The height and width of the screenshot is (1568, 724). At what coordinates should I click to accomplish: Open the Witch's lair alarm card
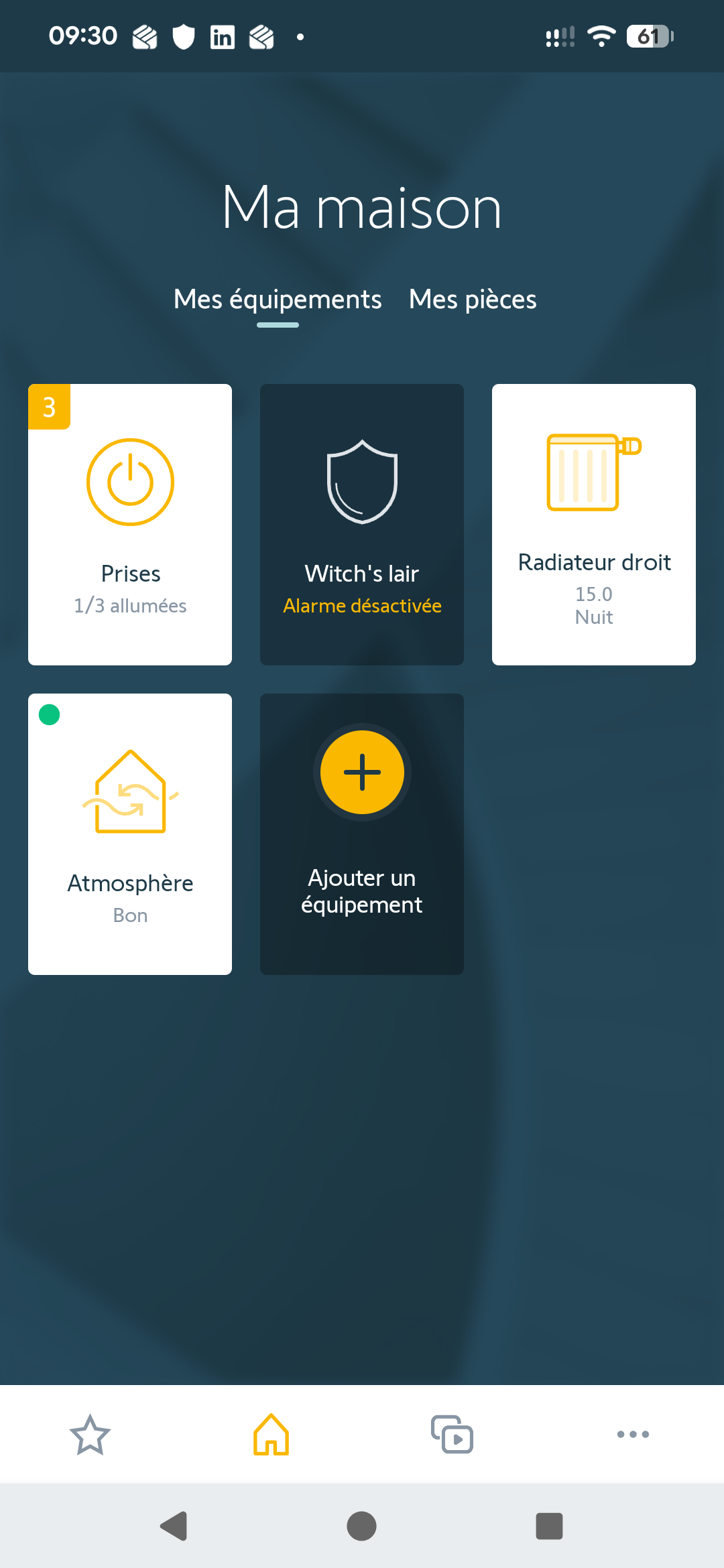(x=362, y=524)
